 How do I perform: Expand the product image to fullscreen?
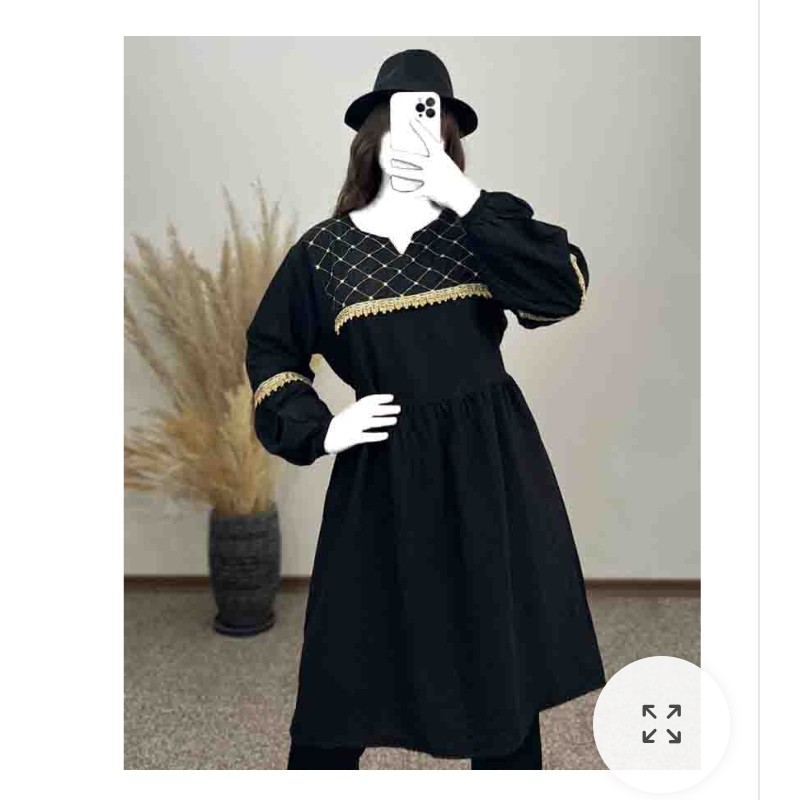tap(661, 724)
